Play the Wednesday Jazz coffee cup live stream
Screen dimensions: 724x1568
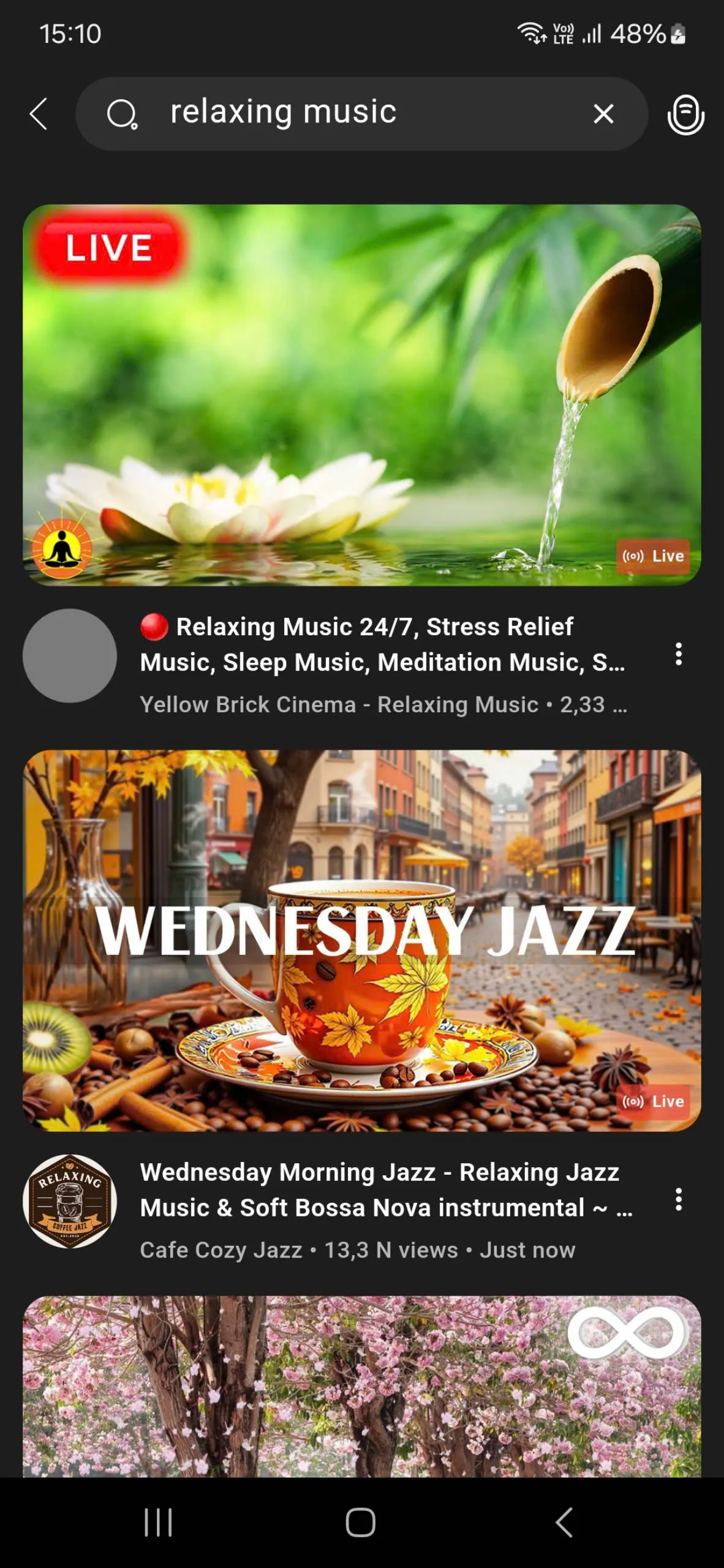(x=361, y=940)
